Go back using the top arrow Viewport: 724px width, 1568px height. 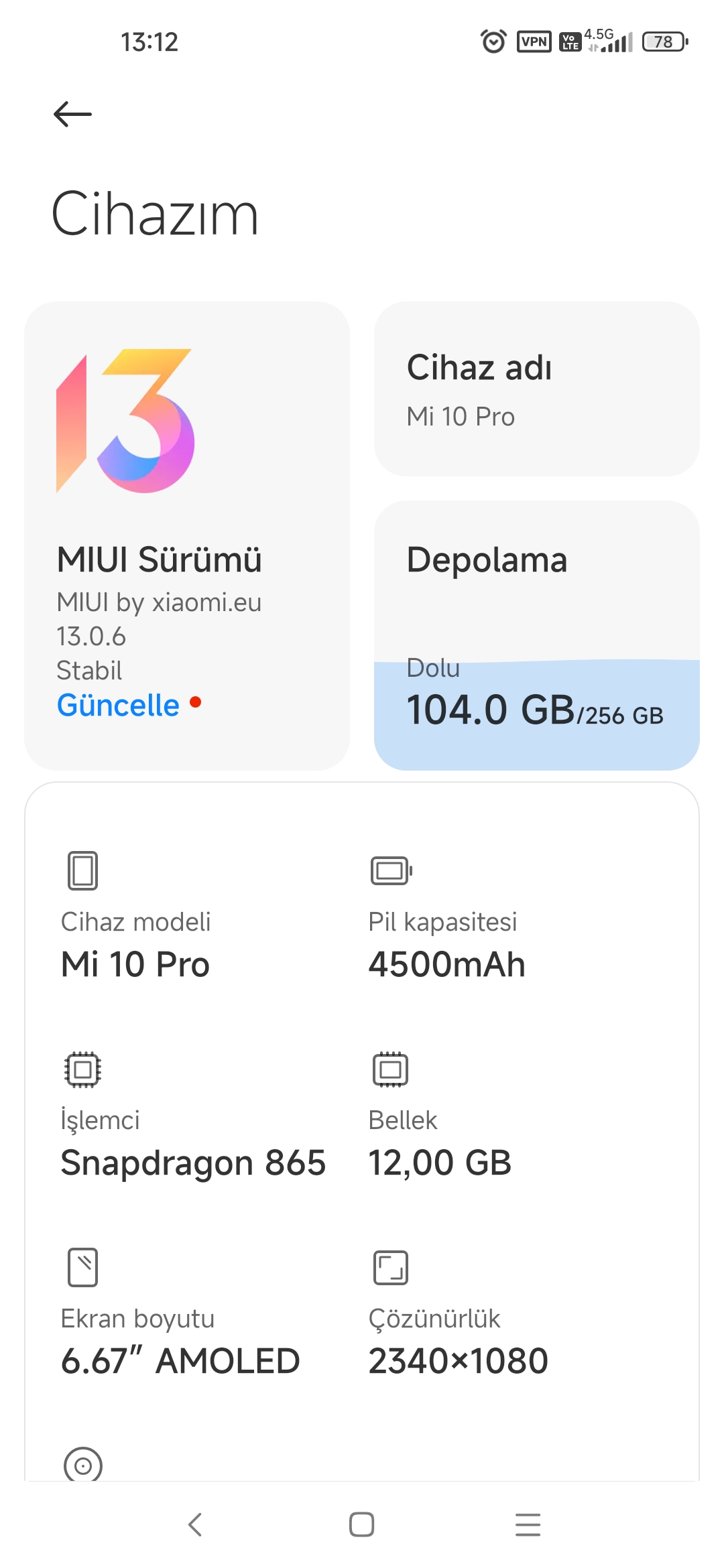pyautogui.click(x=72, y=114)
